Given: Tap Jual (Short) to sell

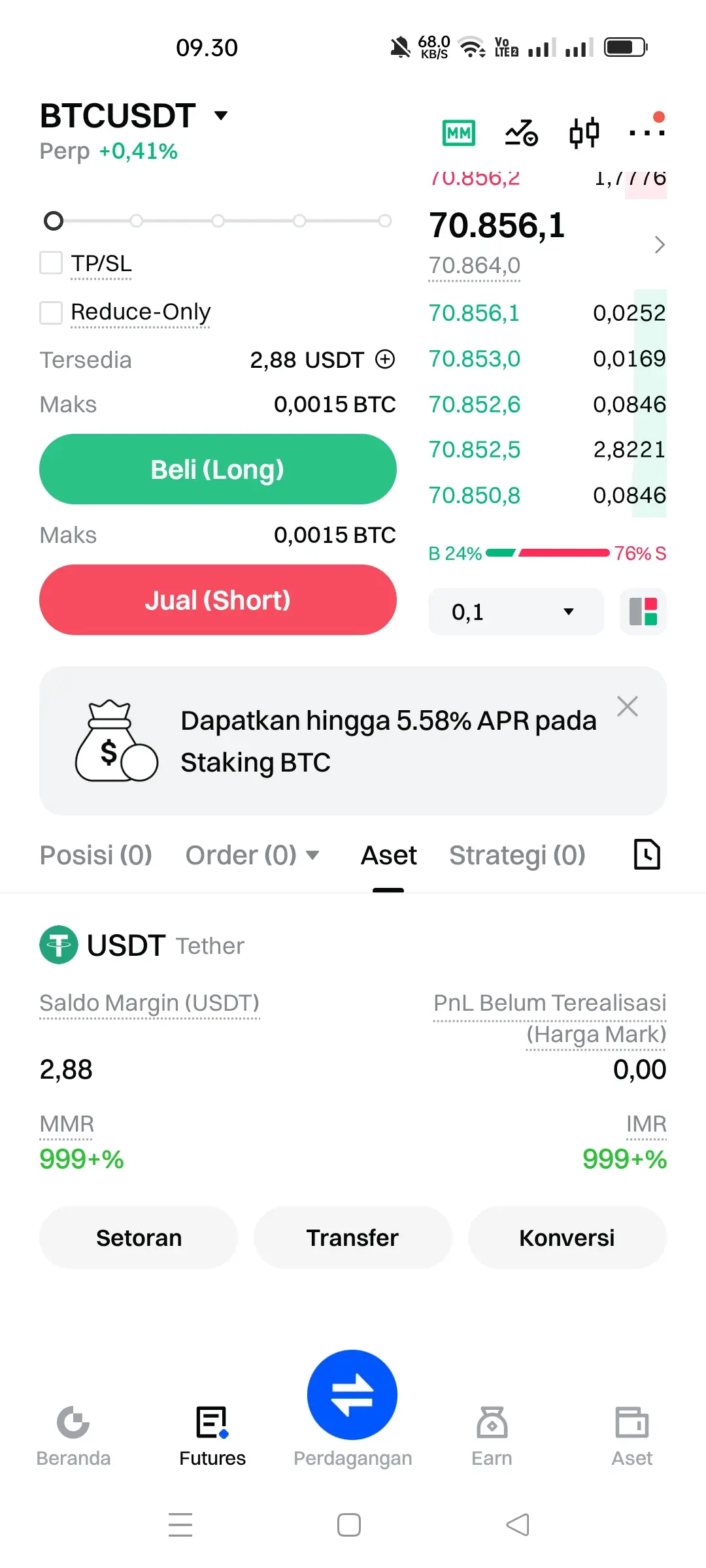Looking at the screenshot, I should click(218, 600).
